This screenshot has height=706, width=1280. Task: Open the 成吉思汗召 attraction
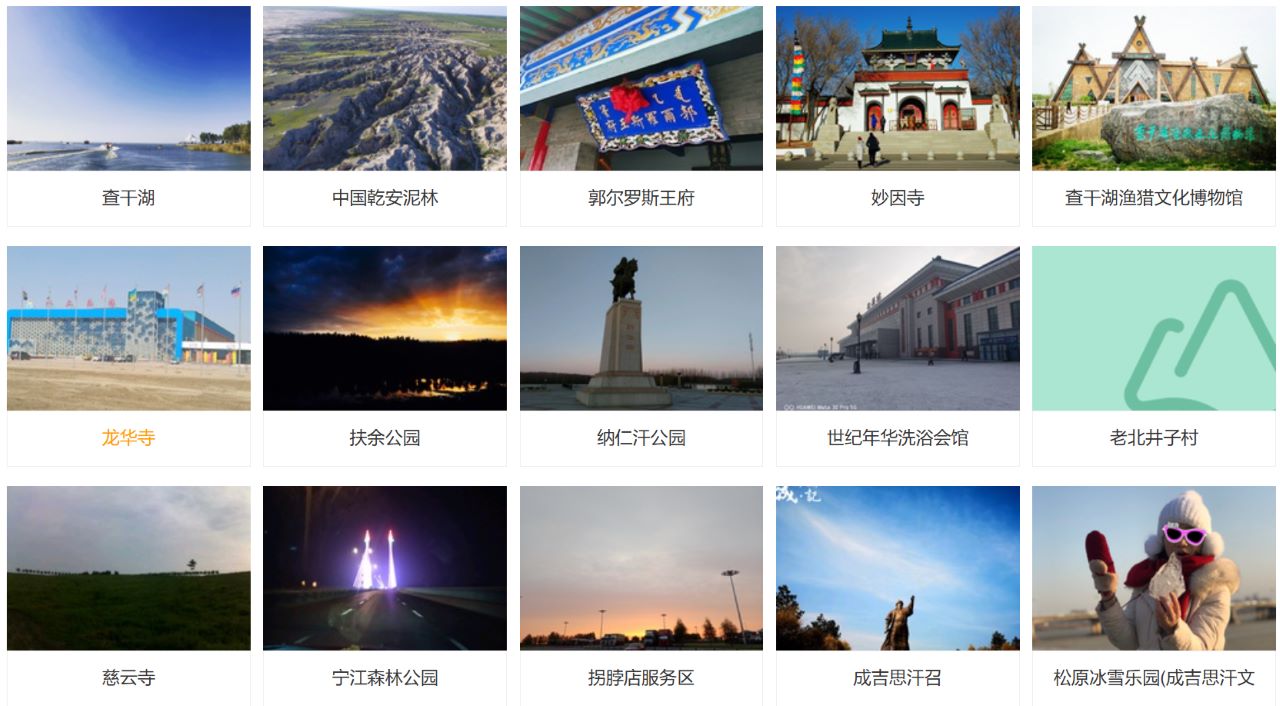pos(897,596)
